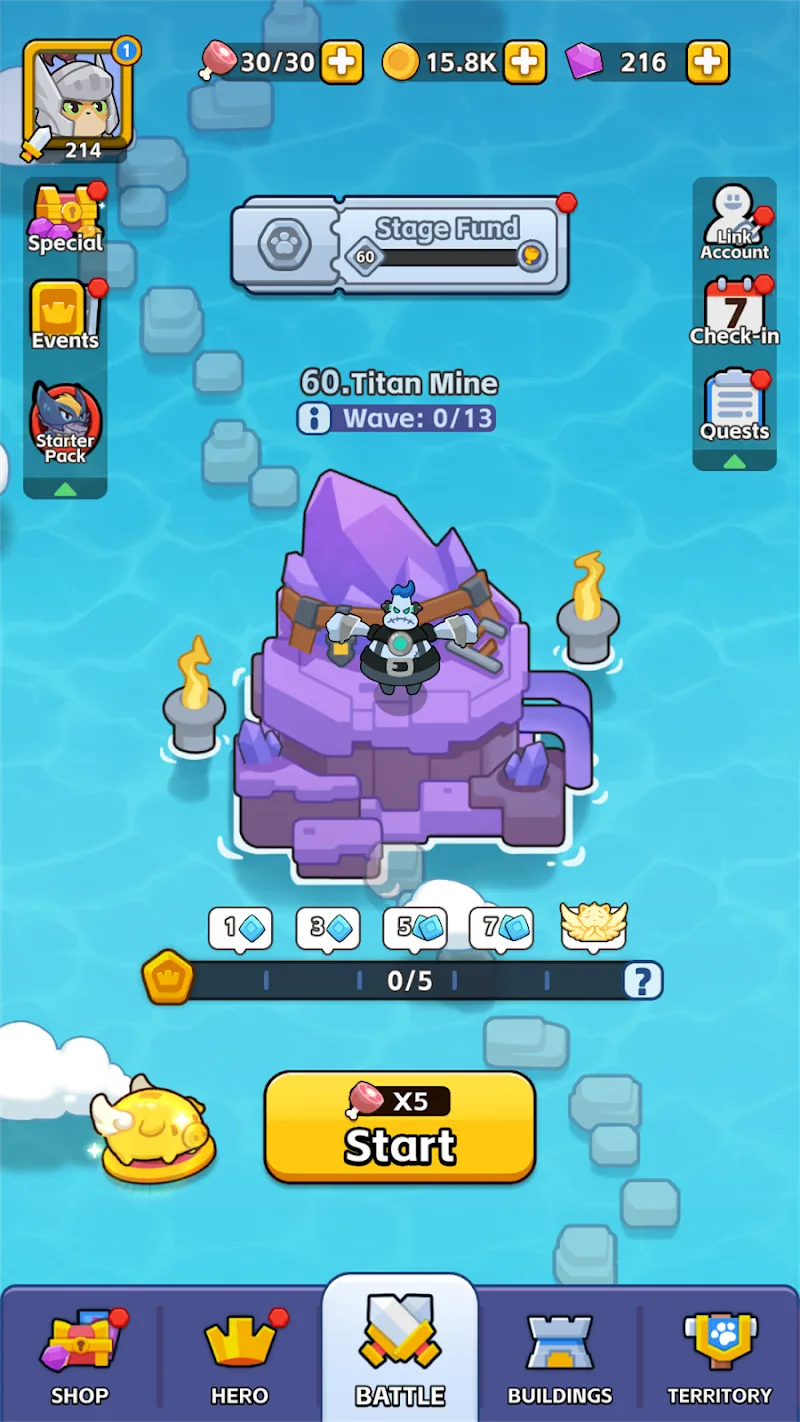Add more gold coins
This screenshot has width=800, height=1422.
tap(525, 63)
